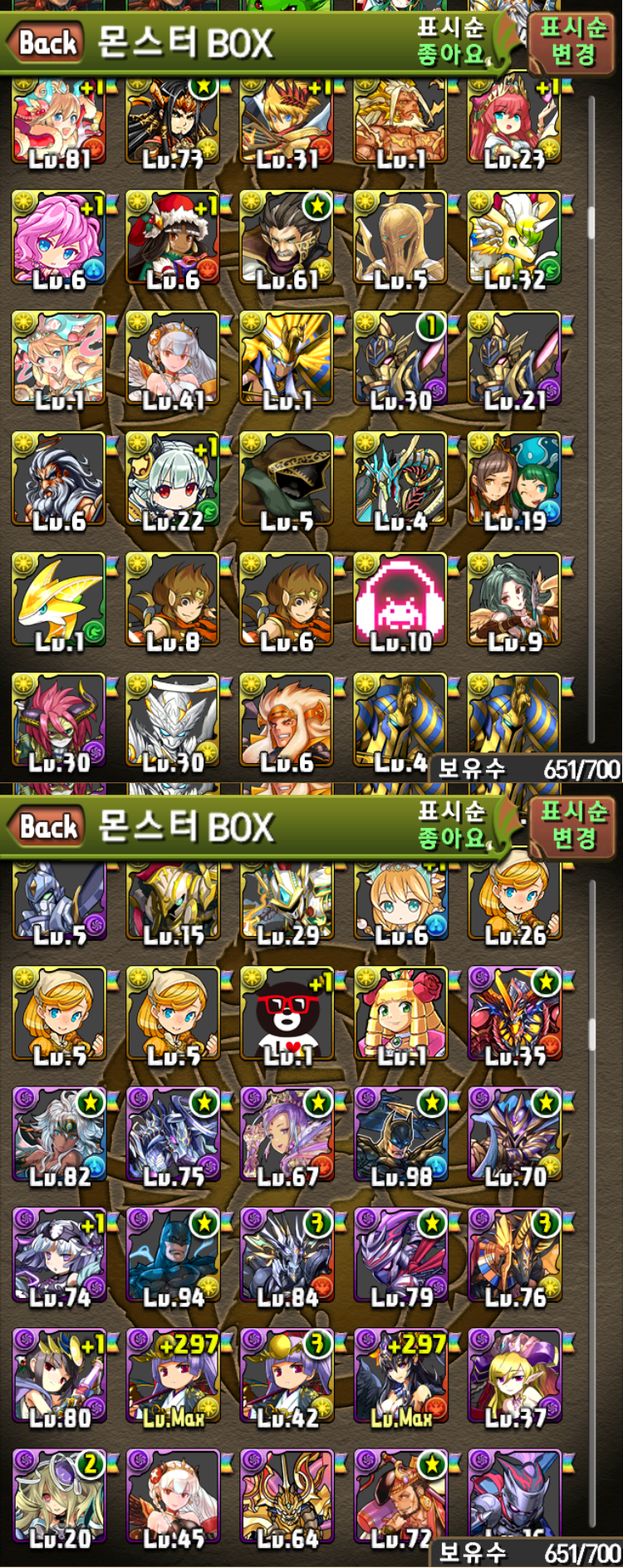This screenshot has width=623, height=1568.
Task: Open the Lv.76 monster card
Action: [x=513, y=1255]
